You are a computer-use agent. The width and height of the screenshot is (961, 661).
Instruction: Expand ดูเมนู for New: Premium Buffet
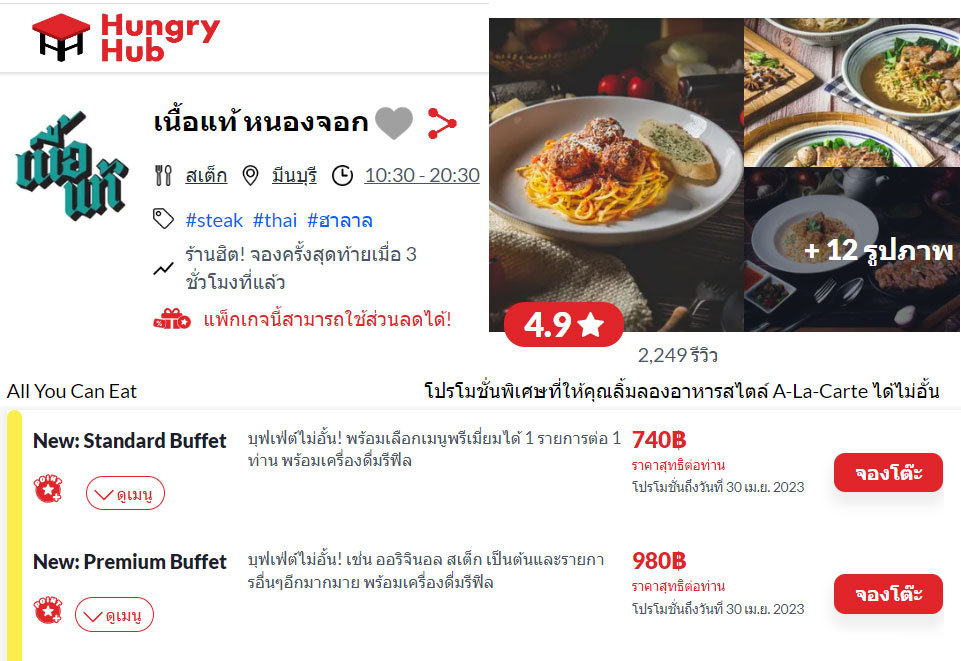pos(115,614)
